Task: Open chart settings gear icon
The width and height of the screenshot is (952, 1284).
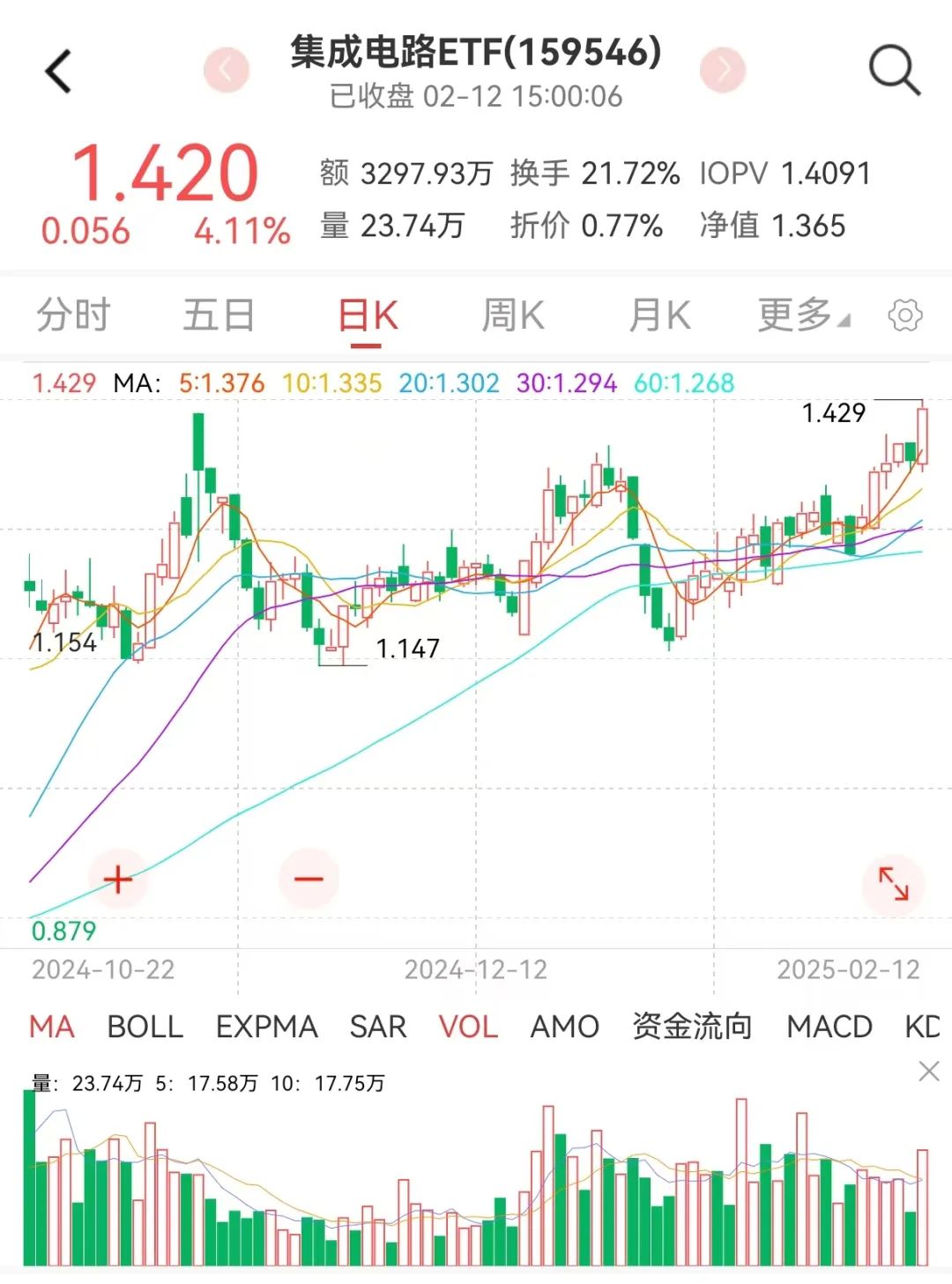Action: [x=904, y=315]
